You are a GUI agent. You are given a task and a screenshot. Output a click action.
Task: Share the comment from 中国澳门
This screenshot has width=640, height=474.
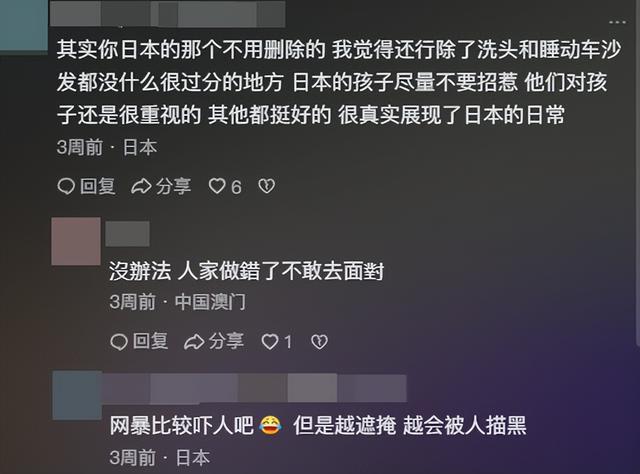214,341
